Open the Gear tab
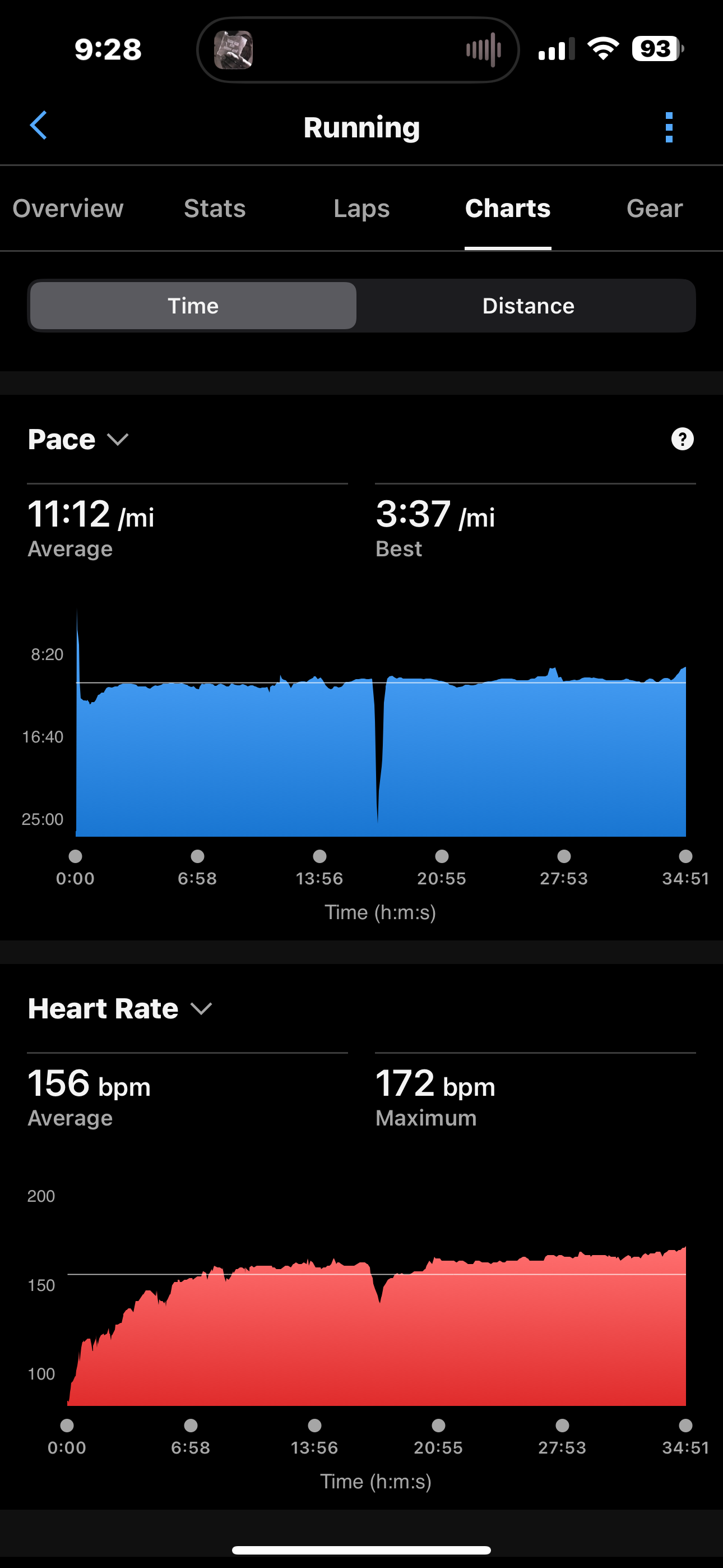The height and width of the screenshot is (1568, 723). pyautogui.click(x=654, y=209)
